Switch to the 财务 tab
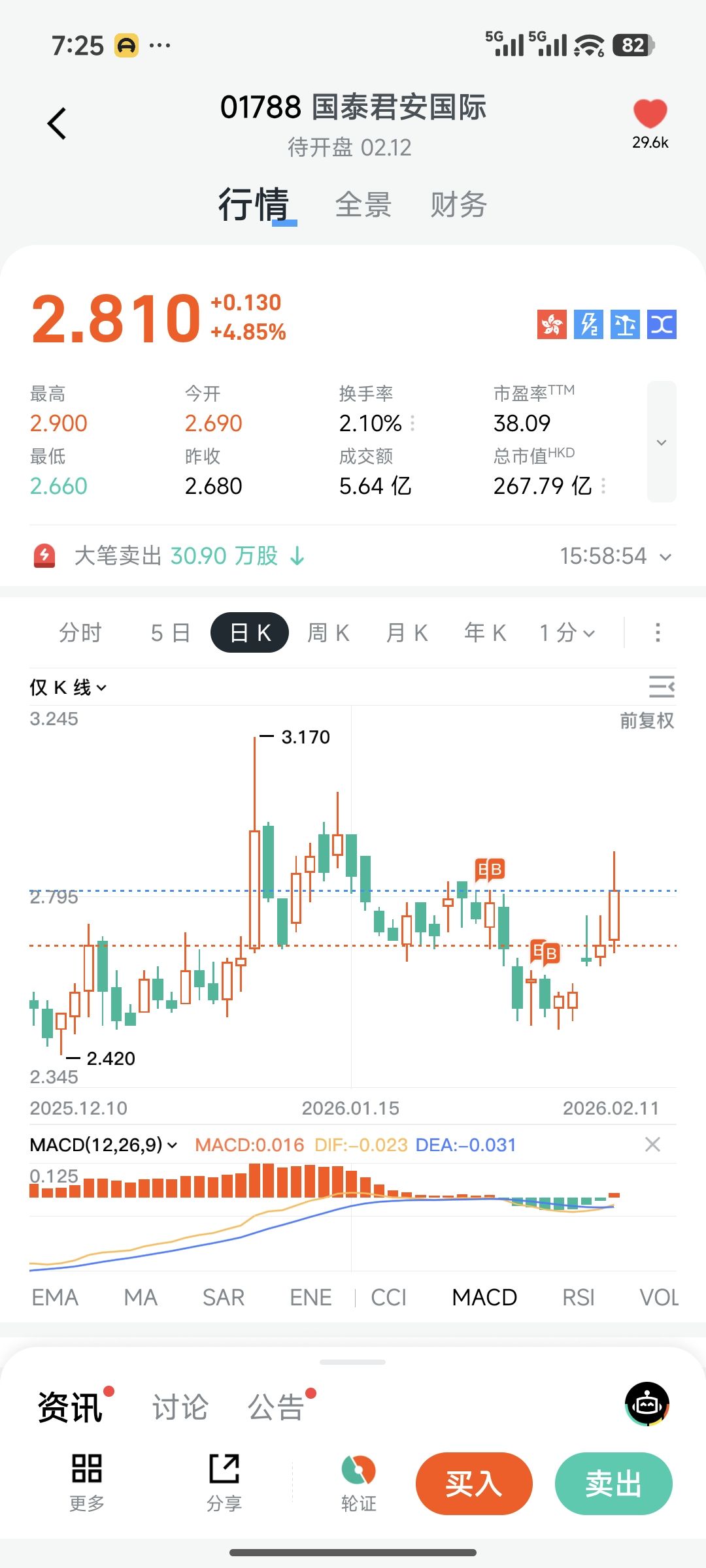 pos(459,205)
